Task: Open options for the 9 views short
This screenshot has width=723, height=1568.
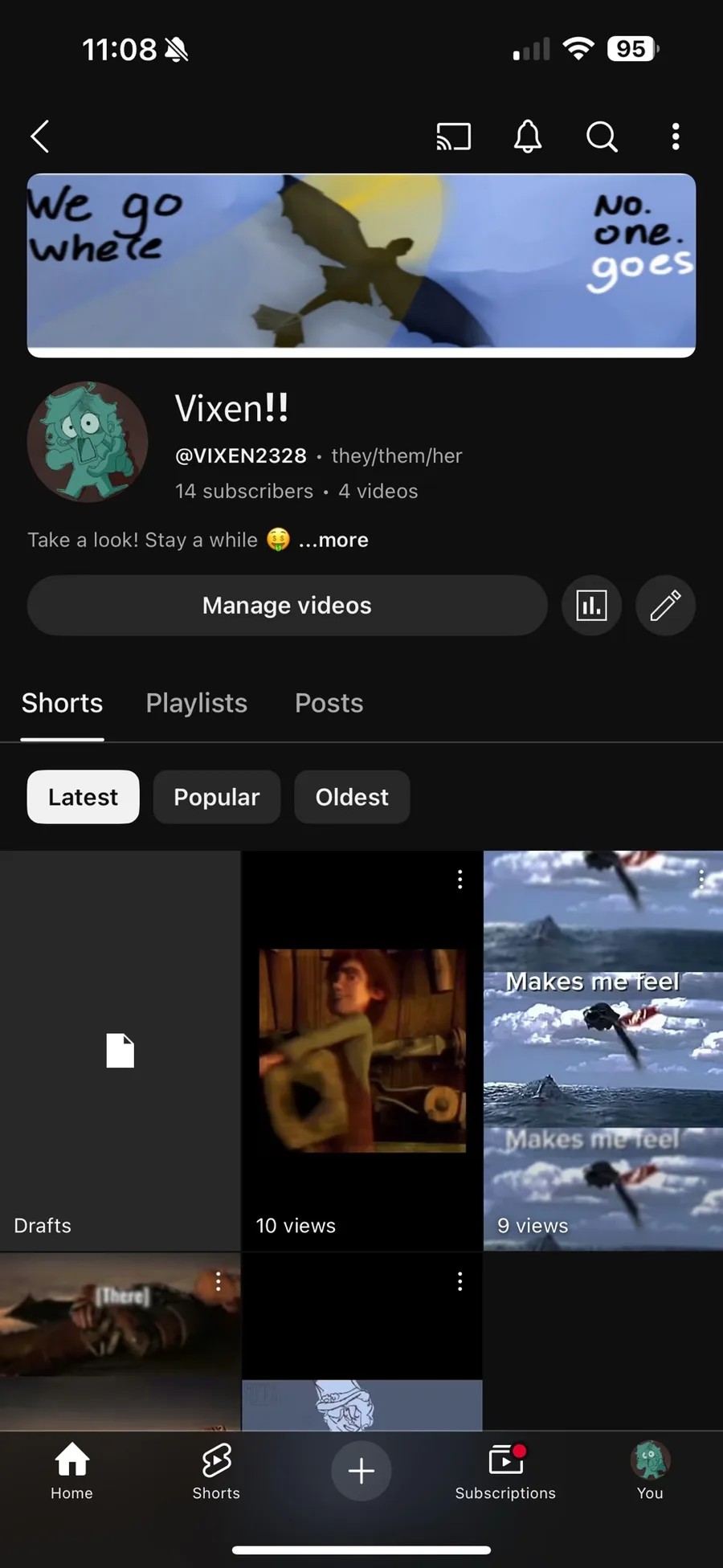Action: pyautogui.click(x=701, y=879)
